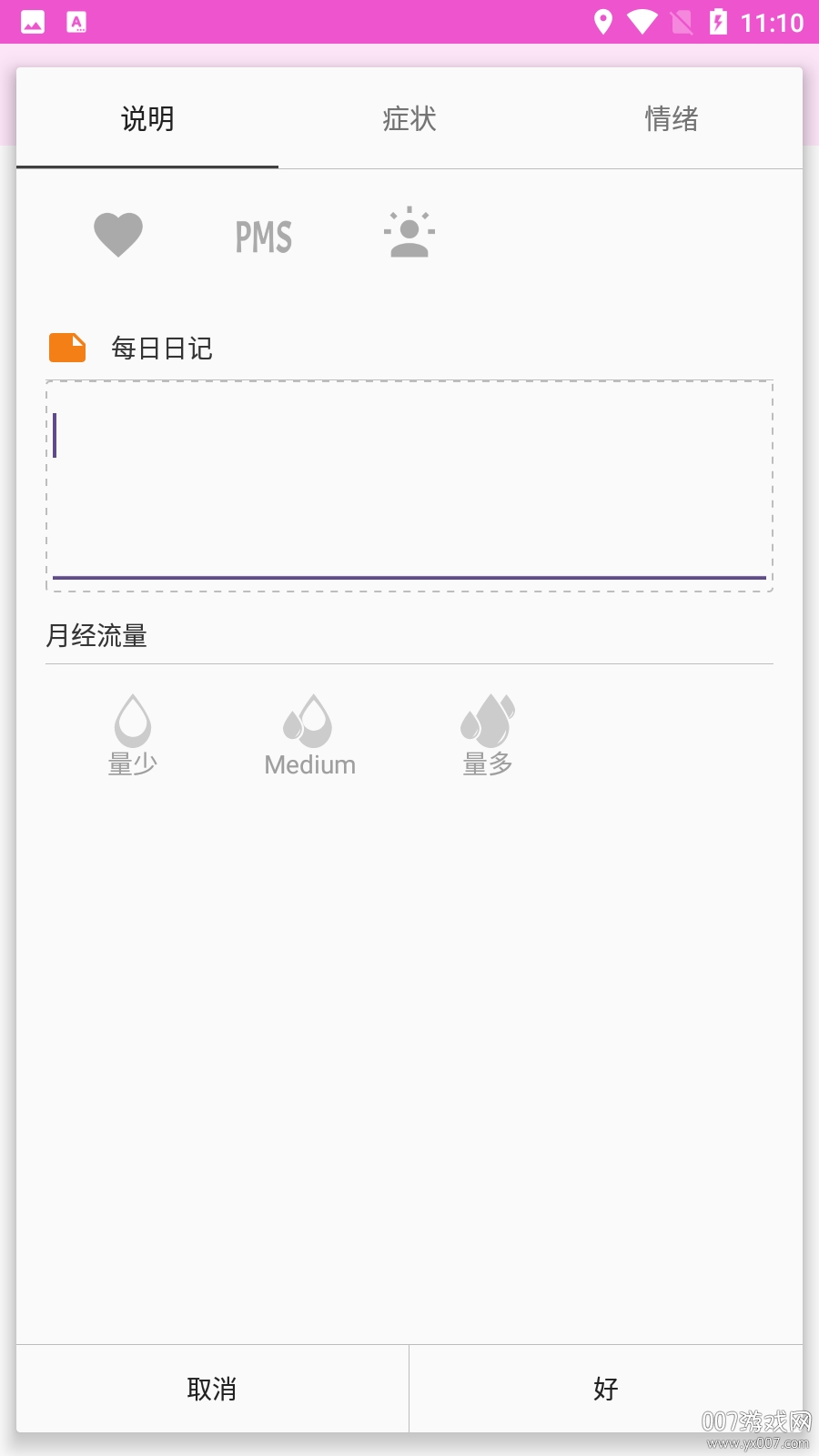Select 量少 menstrual flow
The height and width of the screenshot is (1456, 819).
[133, 735]
